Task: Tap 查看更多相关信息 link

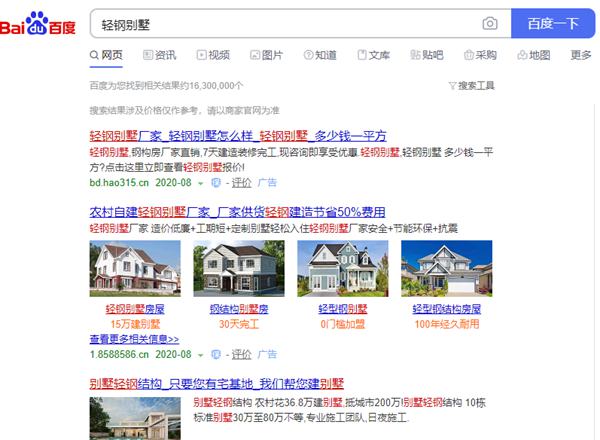Action: click(x=134, y=339)
